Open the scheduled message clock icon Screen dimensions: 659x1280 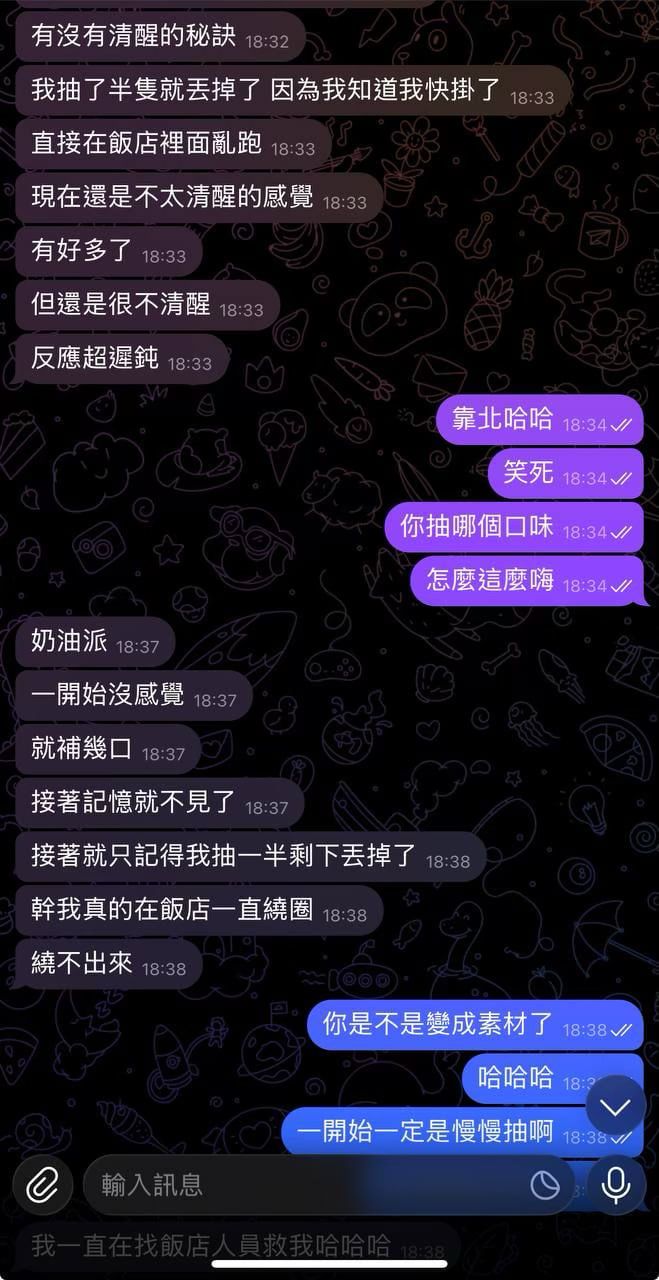(x=545, y=1186)
